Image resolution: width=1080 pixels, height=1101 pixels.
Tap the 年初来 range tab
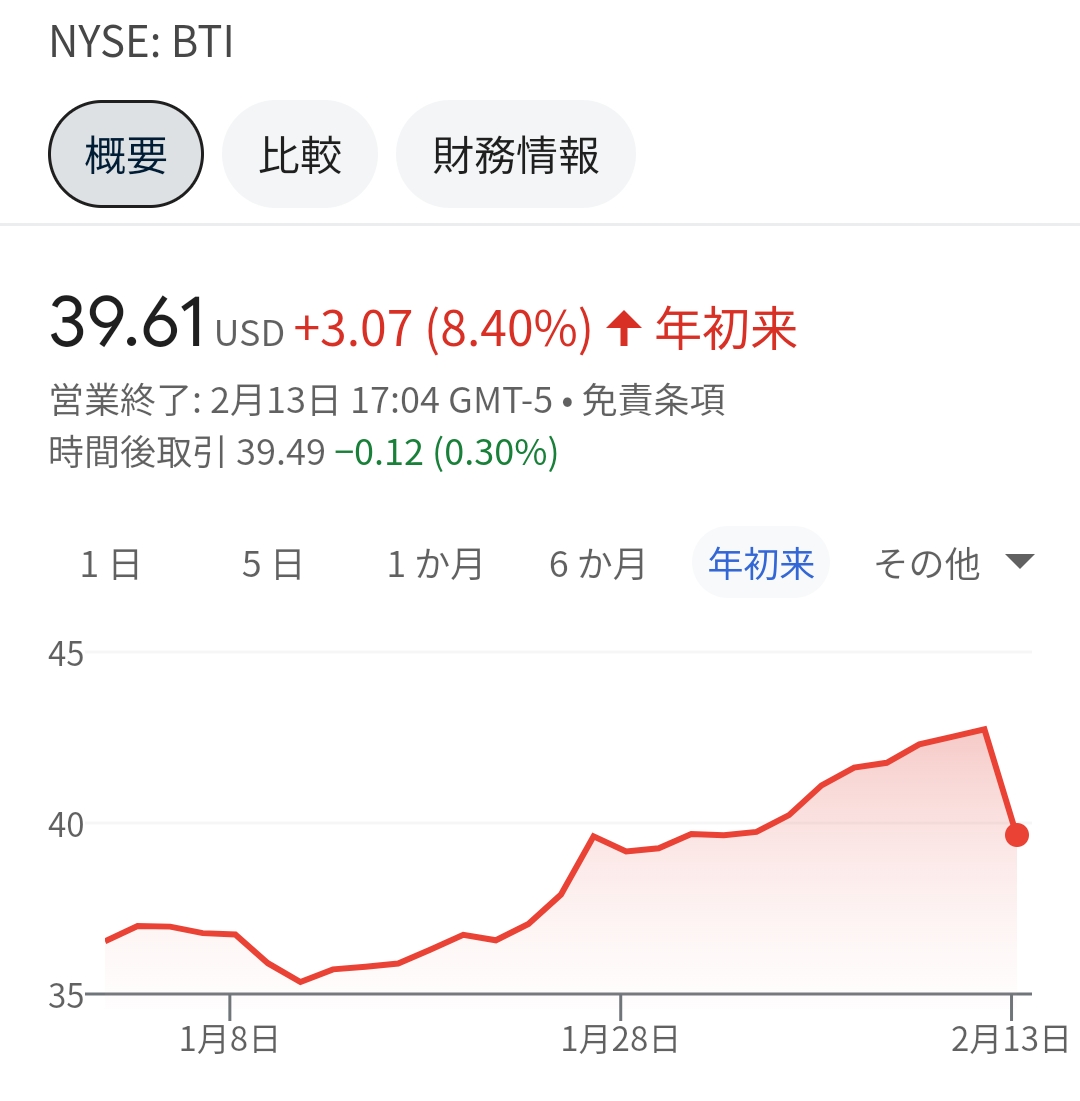click(x=761, y=564)
